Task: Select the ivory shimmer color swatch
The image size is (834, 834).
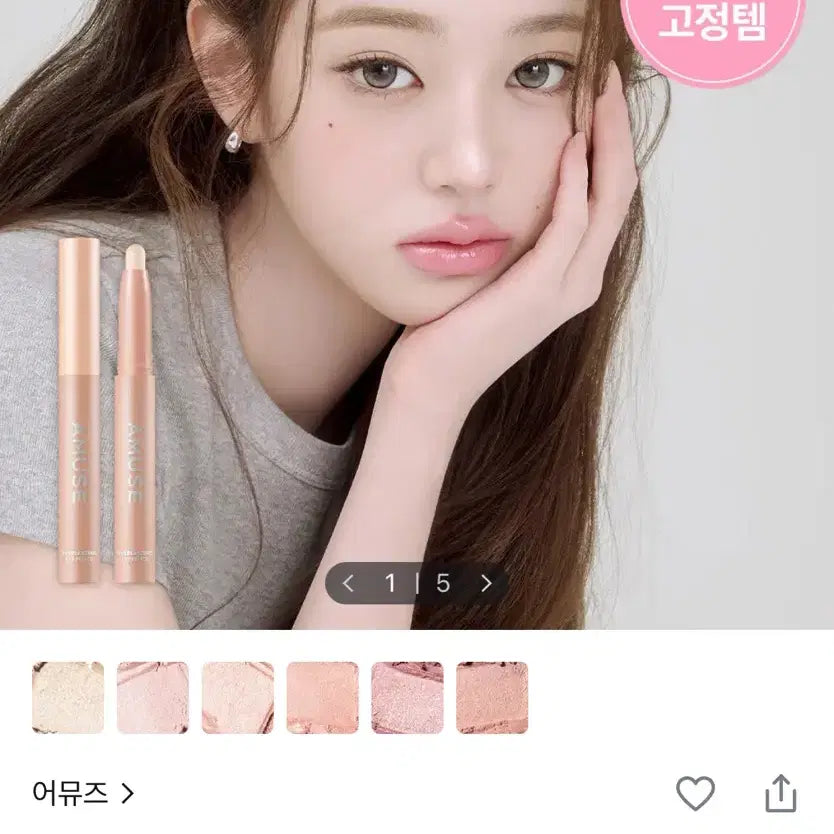Action: pyautogui.click(x=68, y=697)
